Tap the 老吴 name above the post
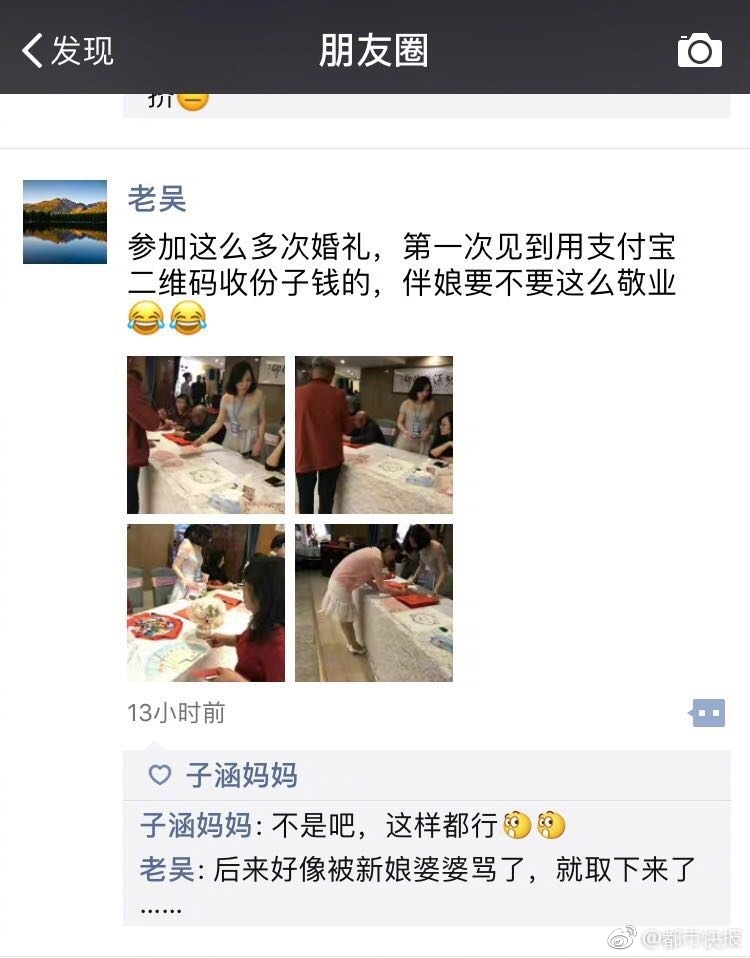Screen dimensions: 750x958 click(x=157, y=198)
